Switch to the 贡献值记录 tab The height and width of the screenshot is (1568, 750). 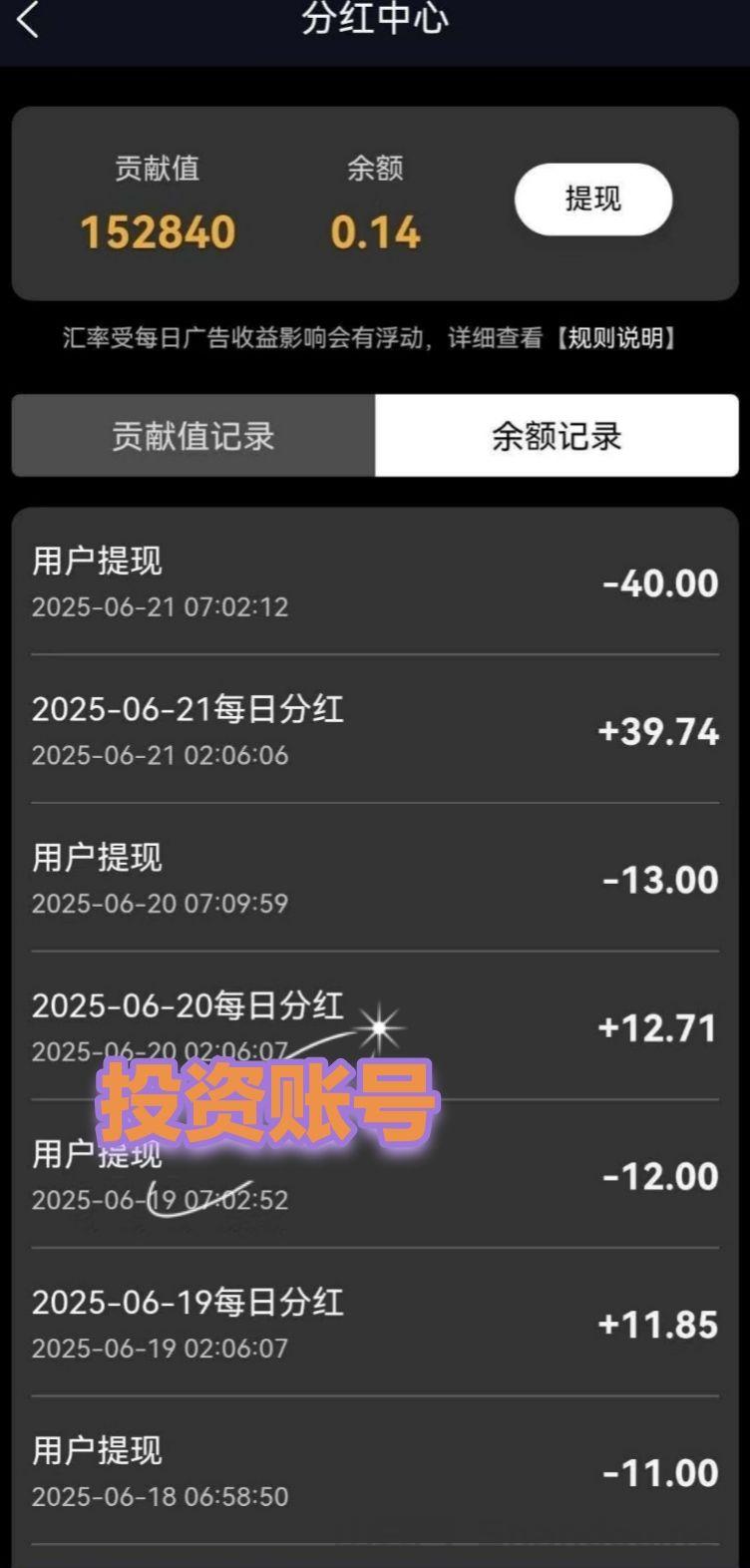(193, 436)
